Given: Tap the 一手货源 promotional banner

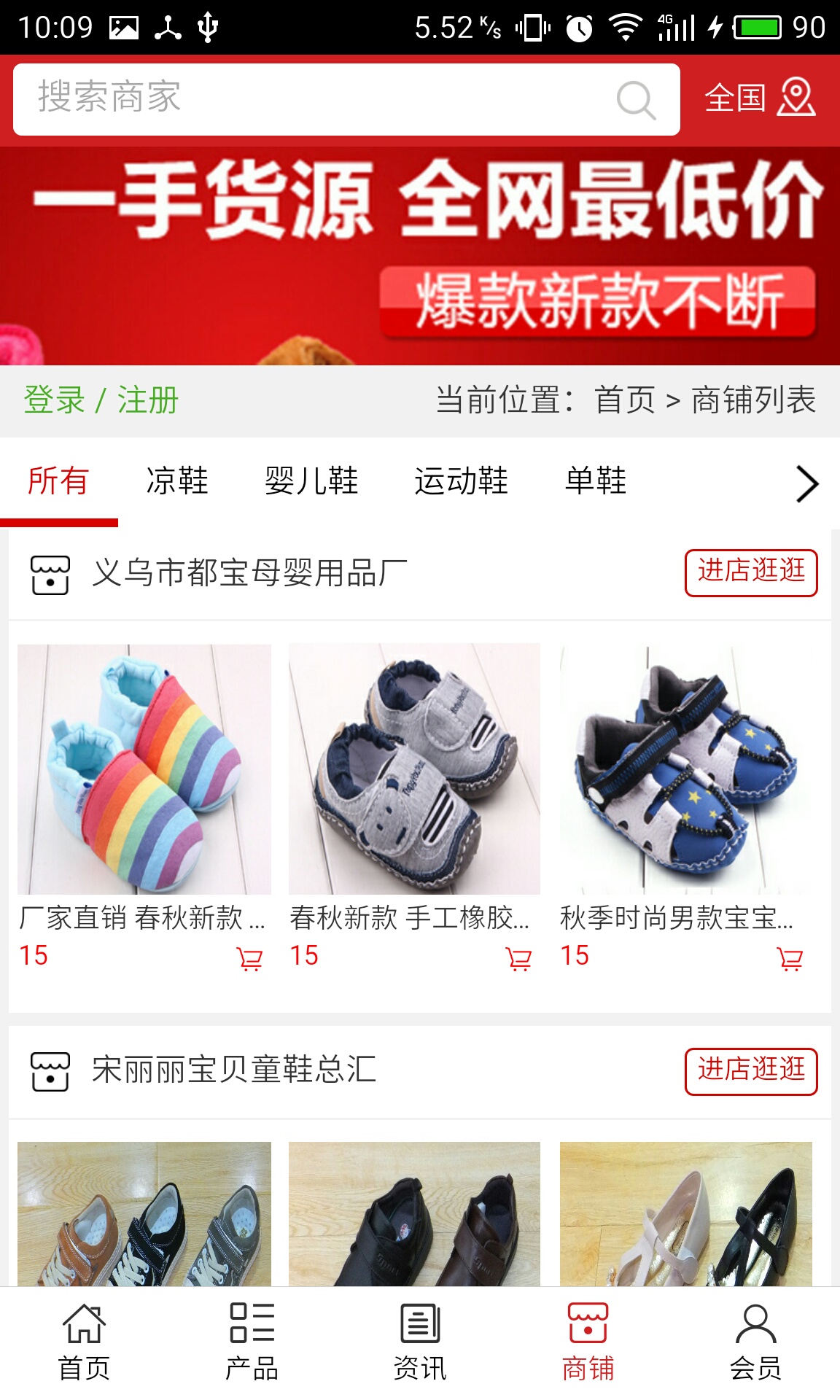Looking at the screenshot, I should pyautogui.click(x=420, y=255).
